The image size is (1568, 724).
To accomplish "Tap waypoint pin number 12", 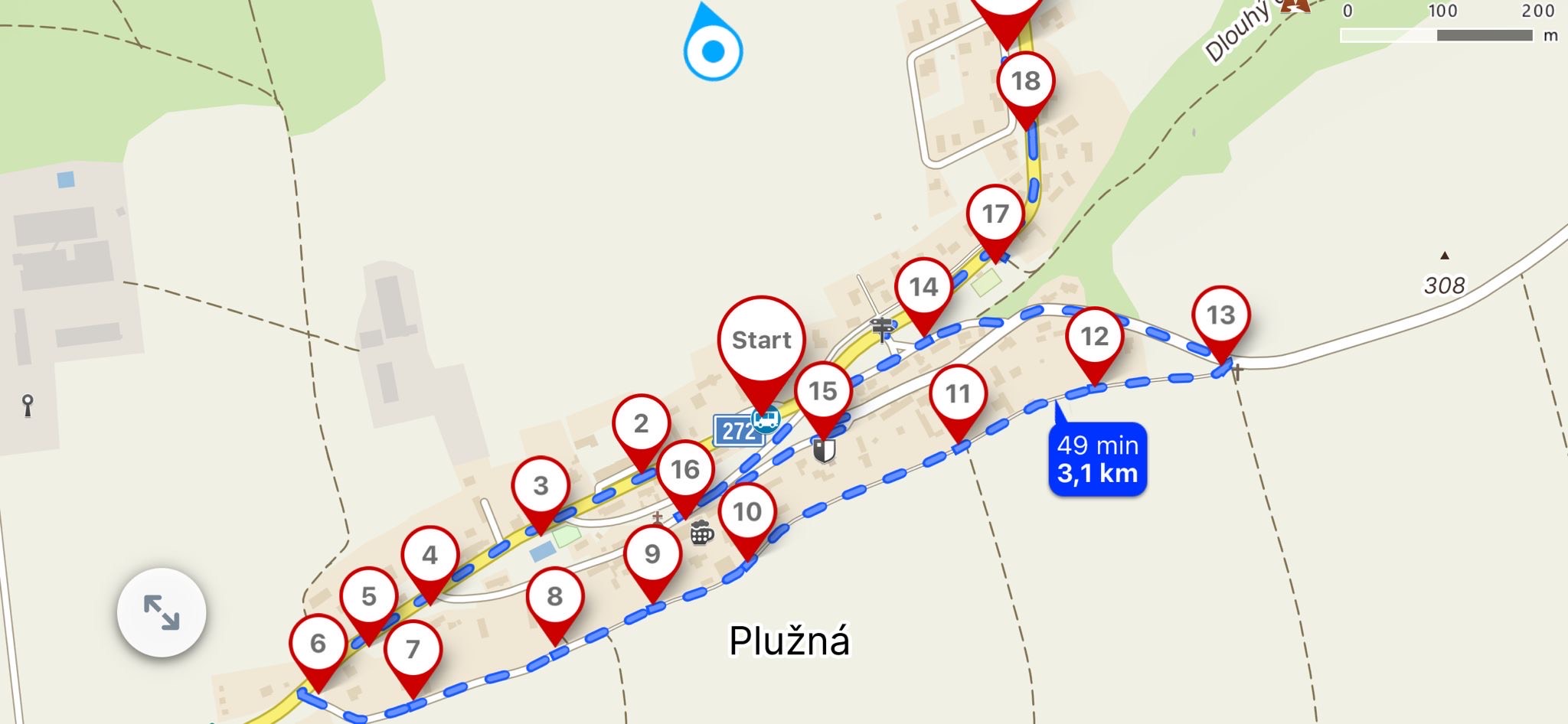I will tap(1095, 337).
